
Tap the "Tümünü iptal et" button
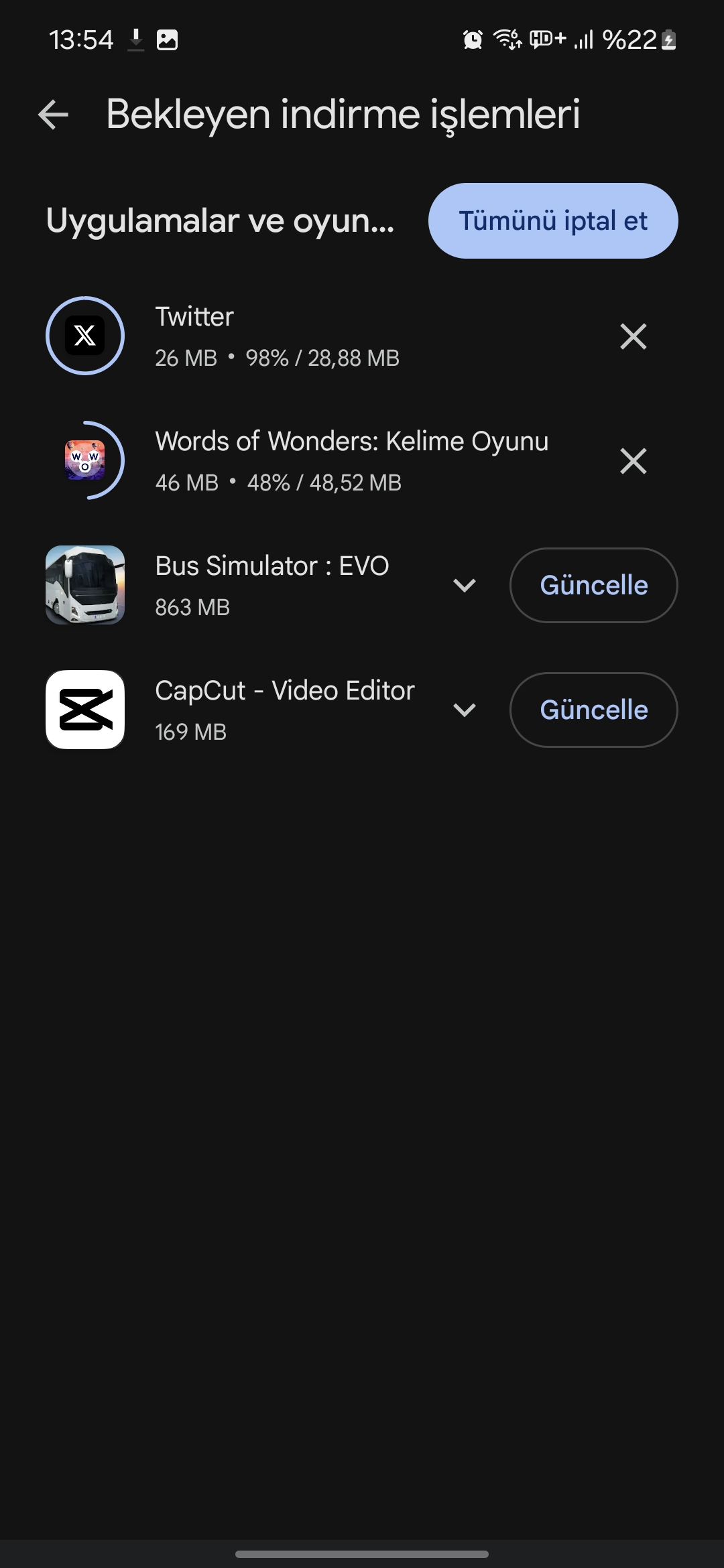(553, 221)
